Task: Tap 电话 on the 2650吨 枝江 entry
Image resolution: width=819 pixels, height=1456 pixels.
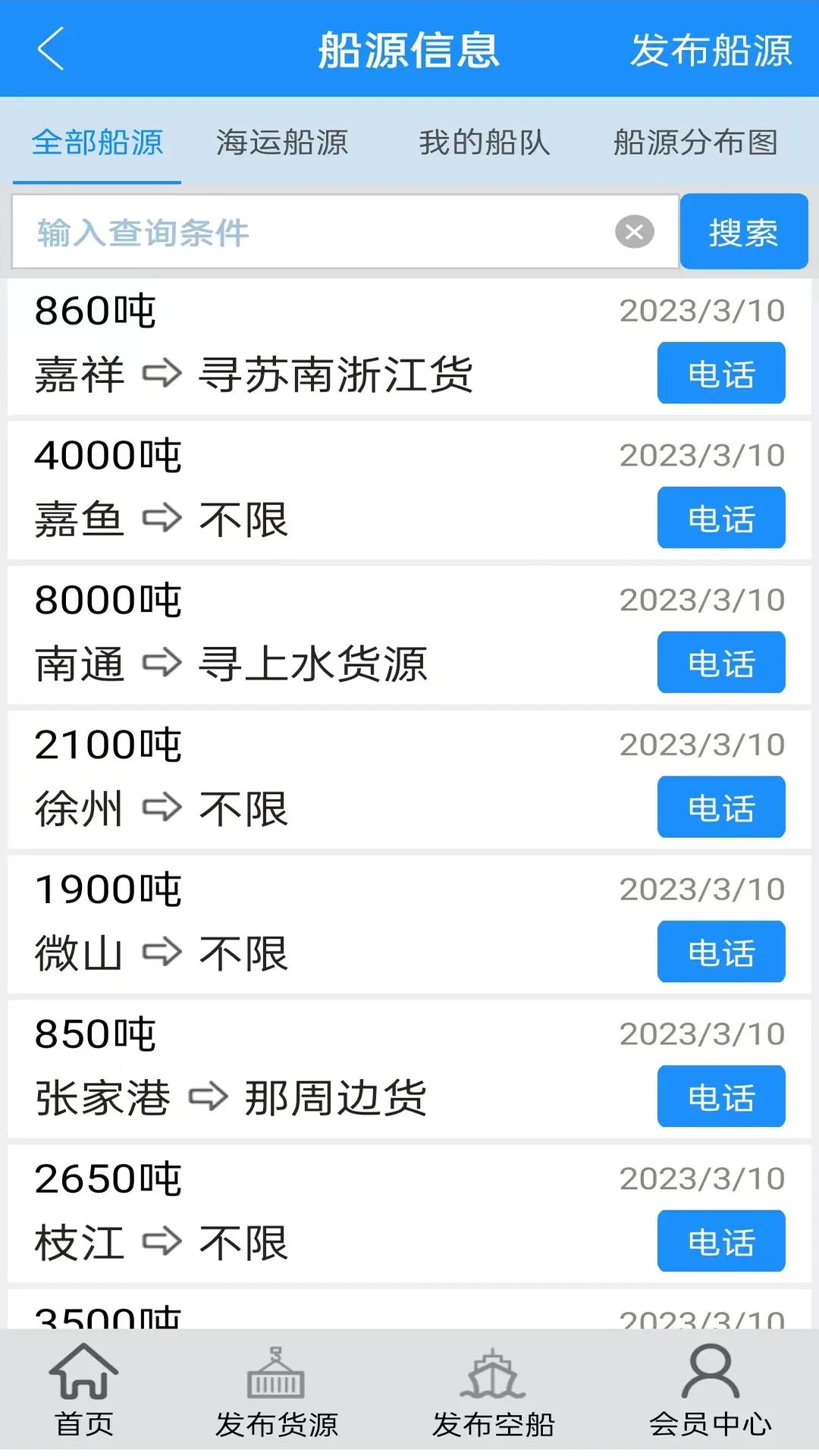Action: tap(720, 1241)
